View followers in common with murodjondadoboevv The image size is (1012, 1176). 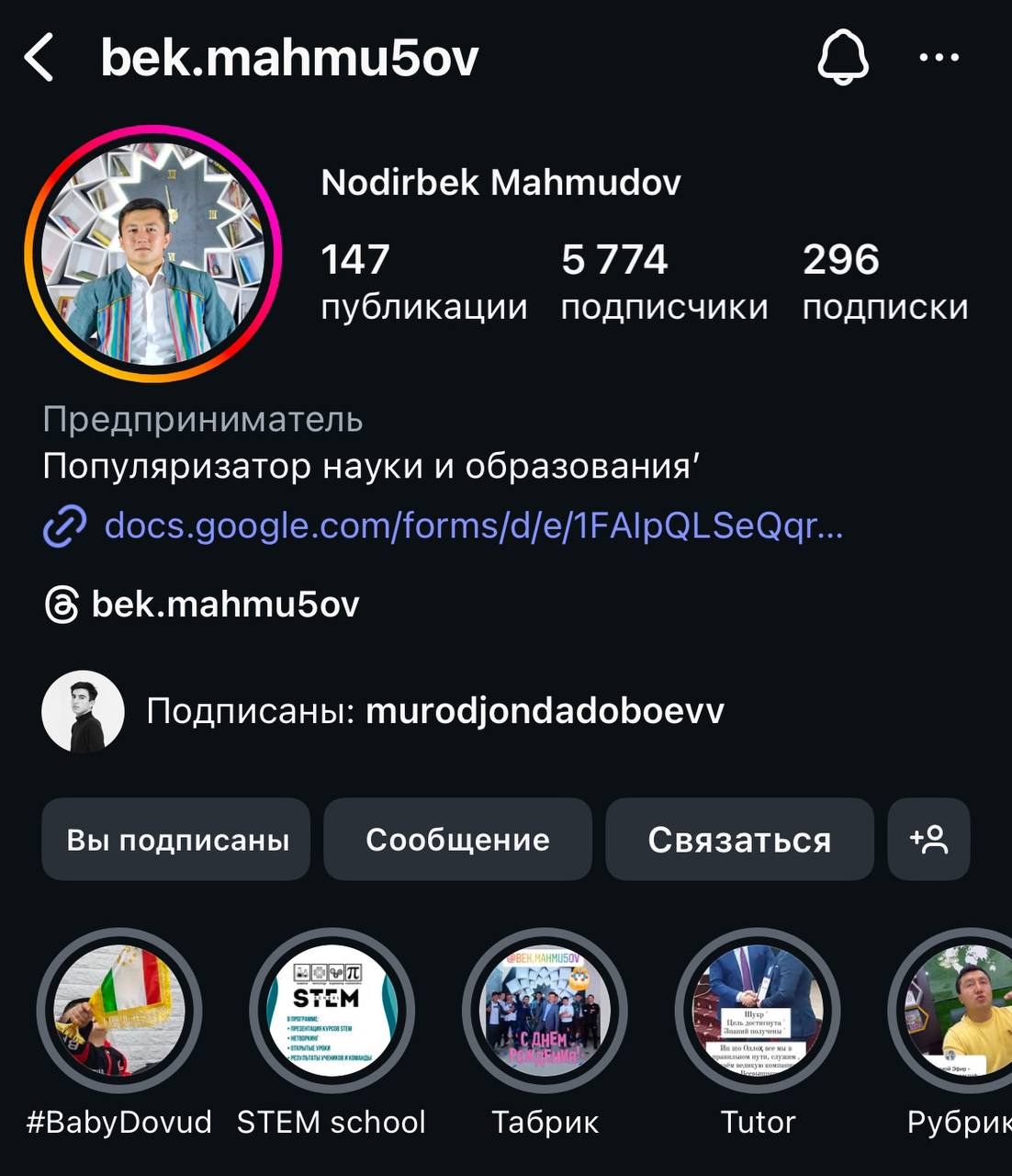tap(432, 711)
